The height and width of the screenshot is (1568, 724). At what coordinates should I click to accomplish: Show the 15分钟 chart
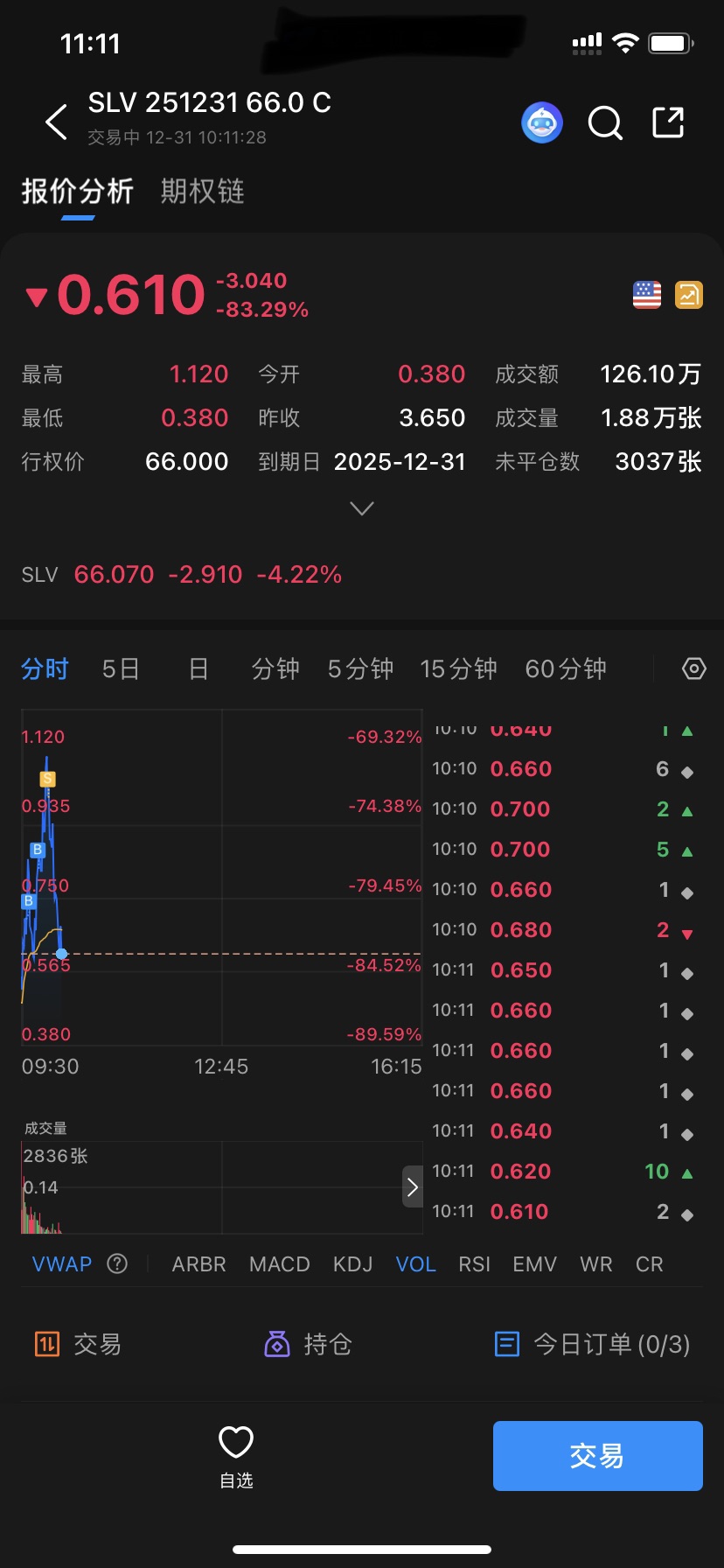click(458, 669)
